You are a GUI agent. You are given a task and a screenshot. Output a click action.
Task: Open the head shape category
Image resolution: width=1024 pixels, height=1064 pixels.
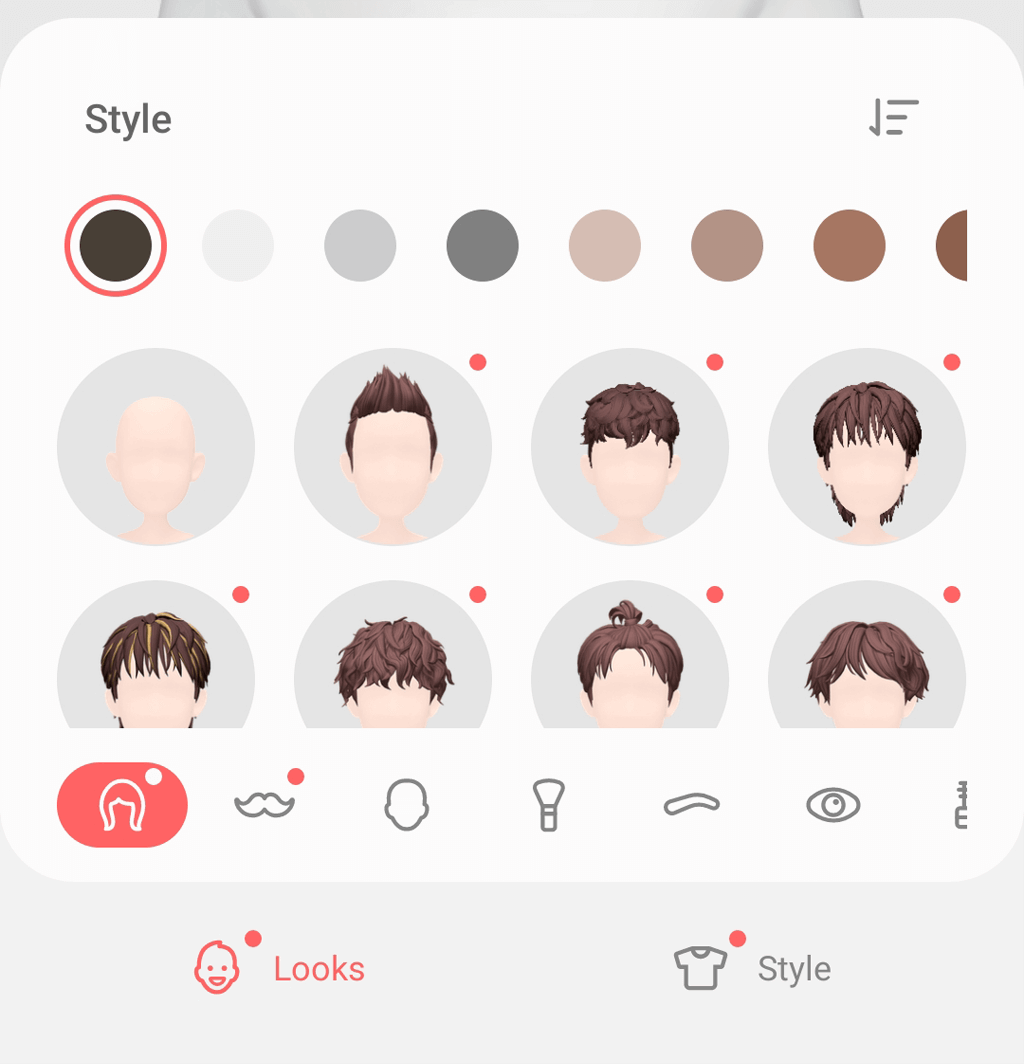click(407, 804)
